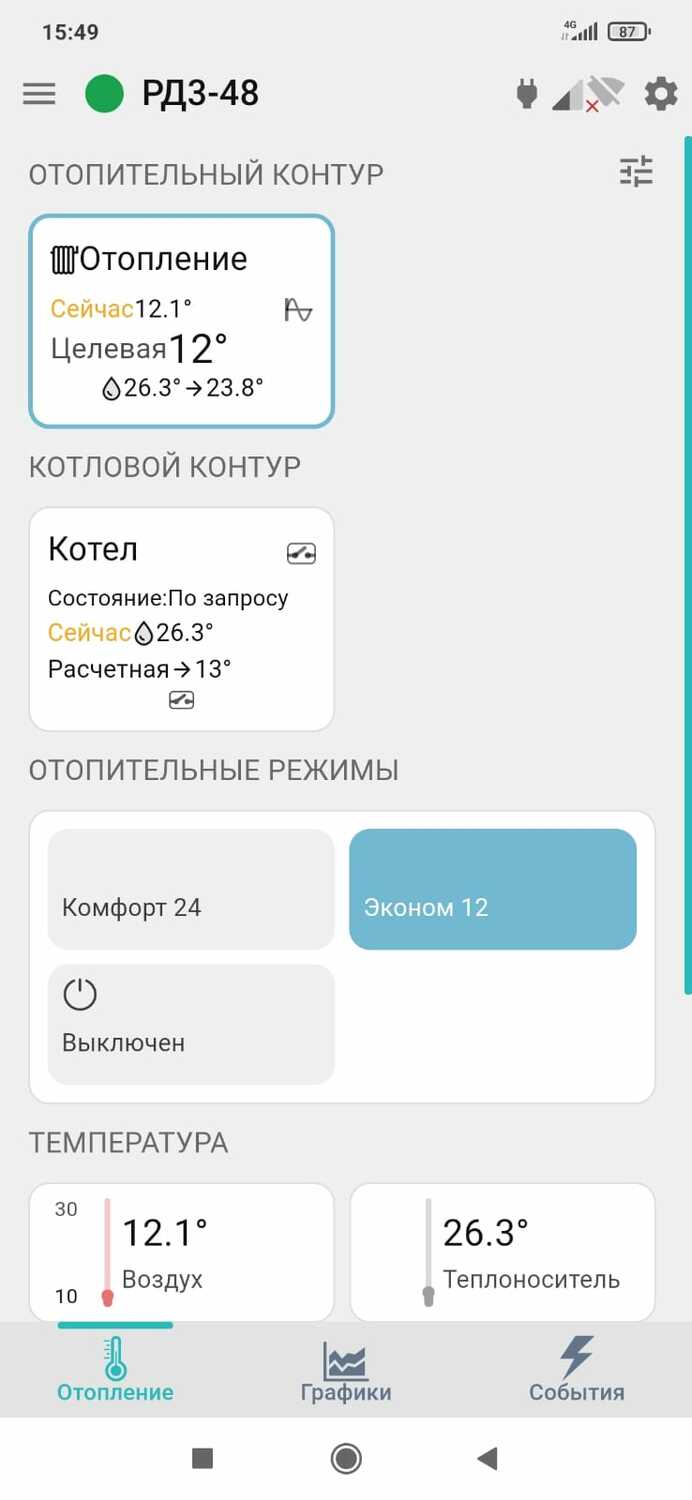The image size is (692, 1500).
Task: Select the Эконом 12 heating mode
Action: 492,889
